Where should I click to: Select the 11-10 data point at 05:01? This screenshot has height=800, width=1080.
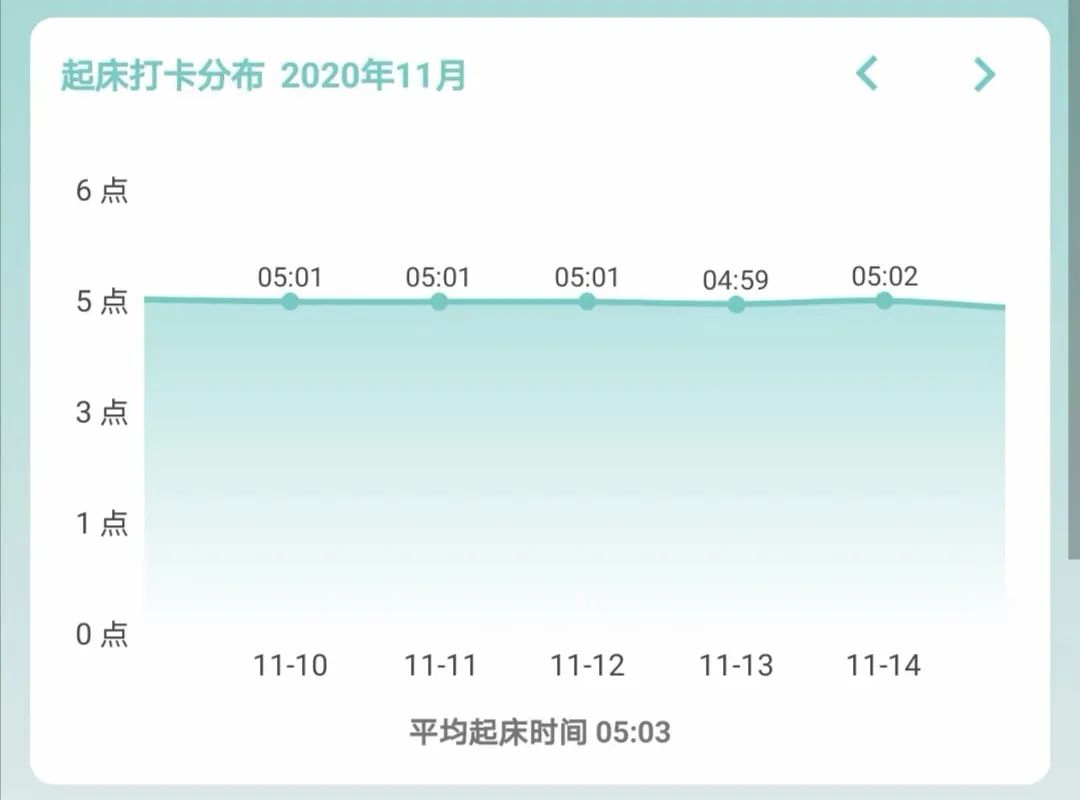pos(290,301)
